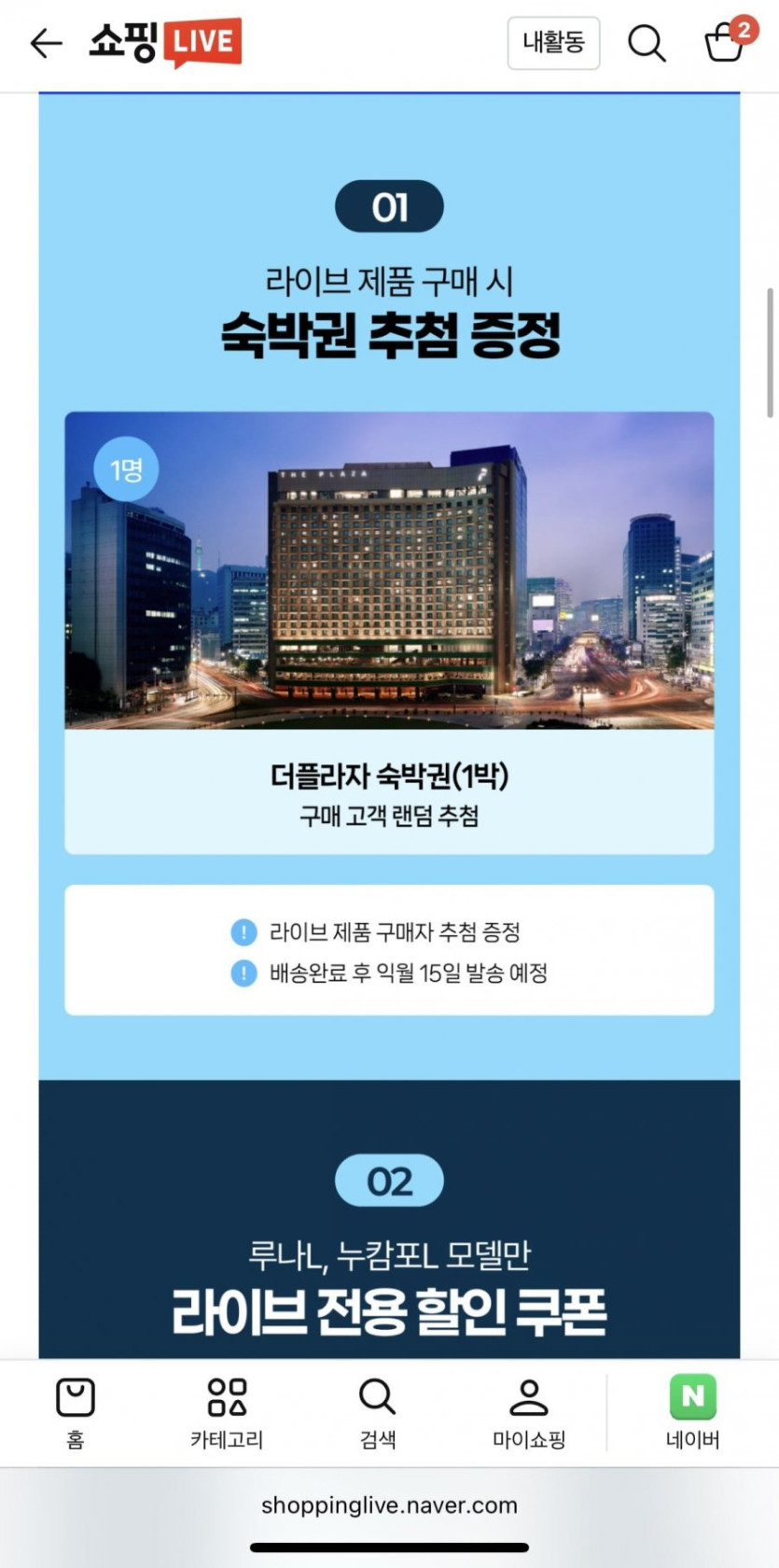The width and height of the screenshot is (779, 1568).
Task: Switch to the 홈 tab
Action: pyautogui.click(x=75, y=1412)
